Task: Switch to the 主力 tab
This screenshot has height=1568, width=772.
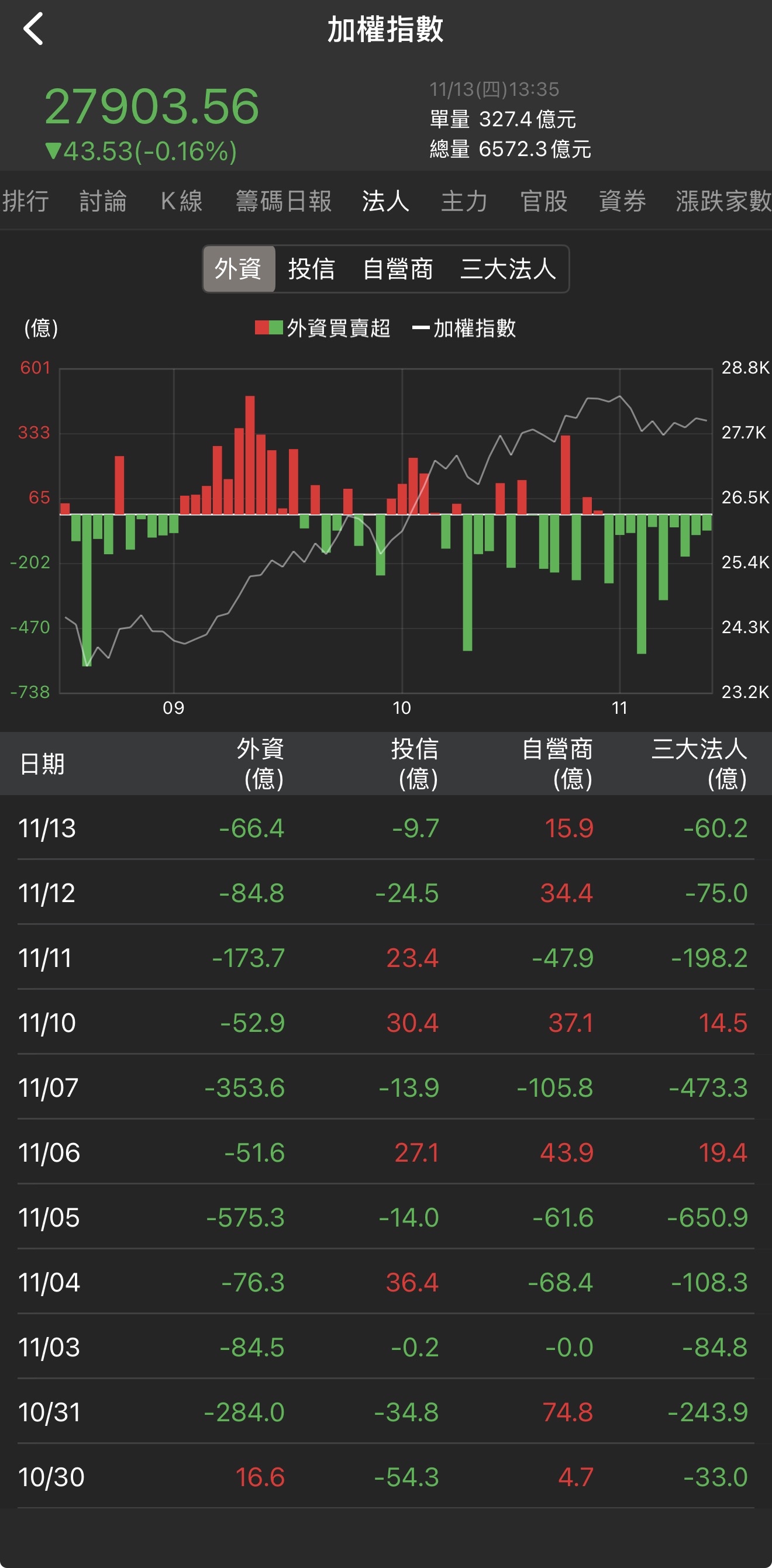Action: tap(464, 201)
